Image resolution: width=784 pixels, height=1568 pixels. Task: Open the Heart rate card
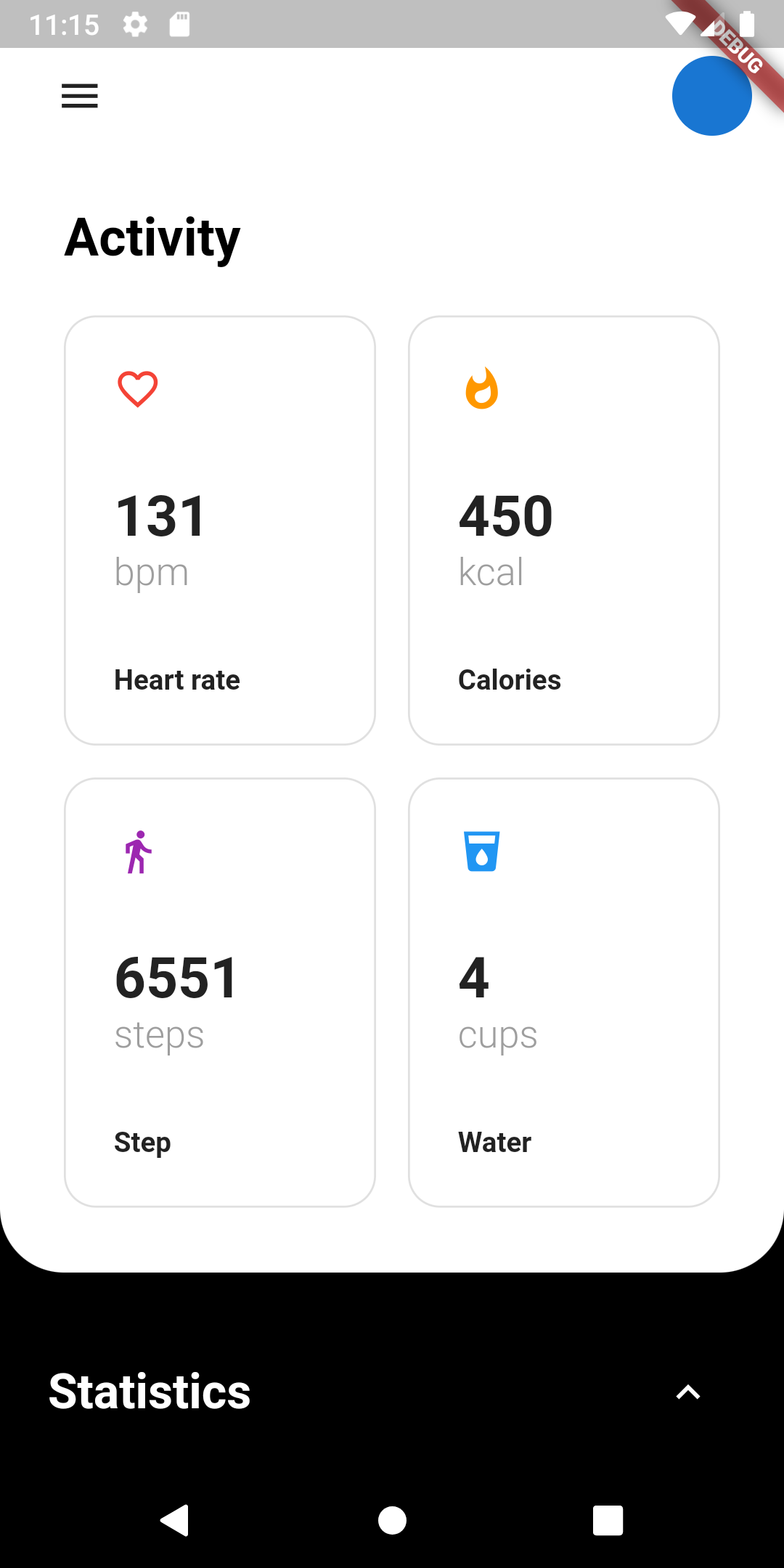[x=220, y=530]
